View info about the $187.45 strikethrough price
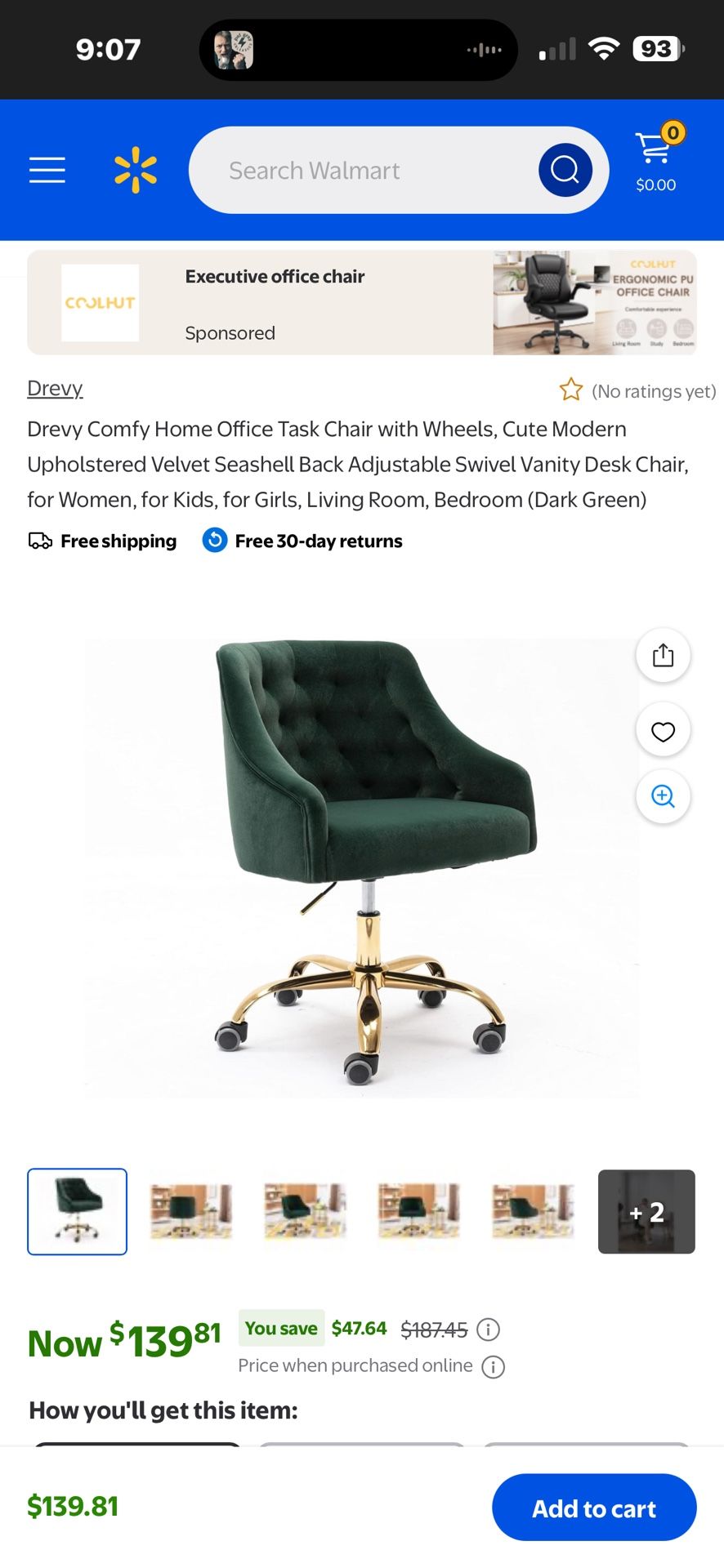The image size is (724, 1568). 488,1330
